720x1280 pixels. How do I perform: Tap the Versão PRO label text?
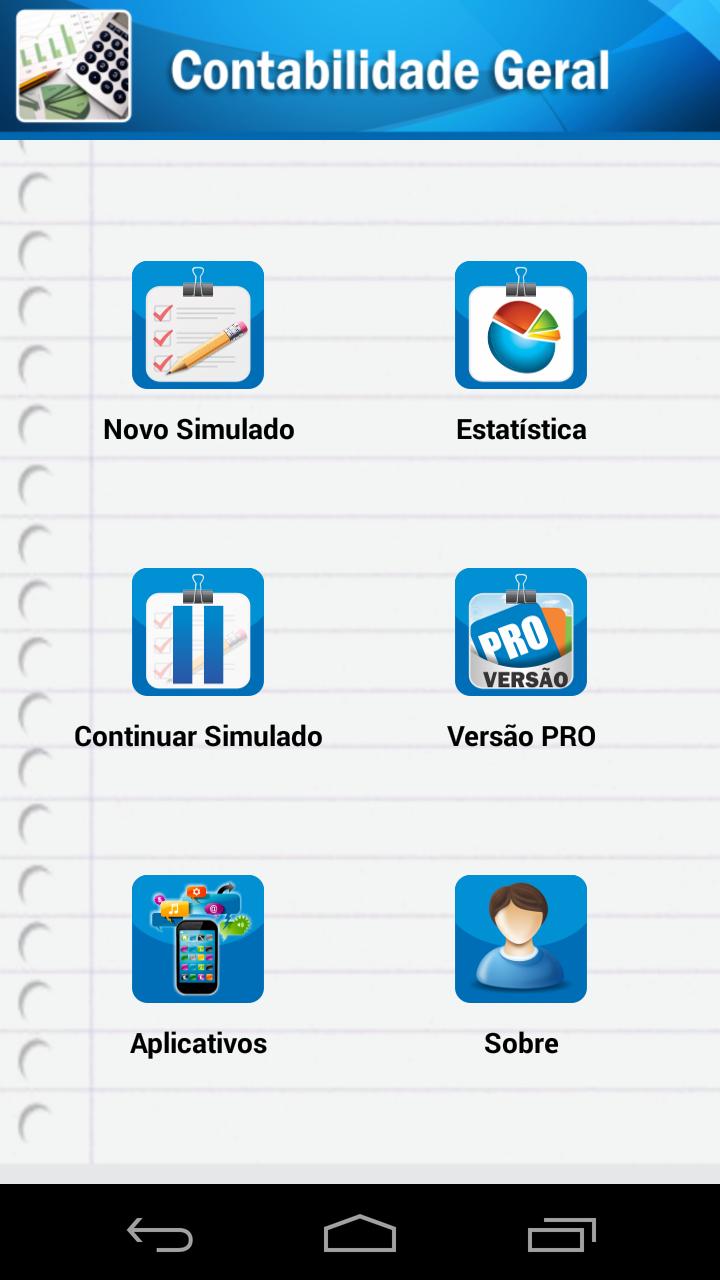click(520, 735)
